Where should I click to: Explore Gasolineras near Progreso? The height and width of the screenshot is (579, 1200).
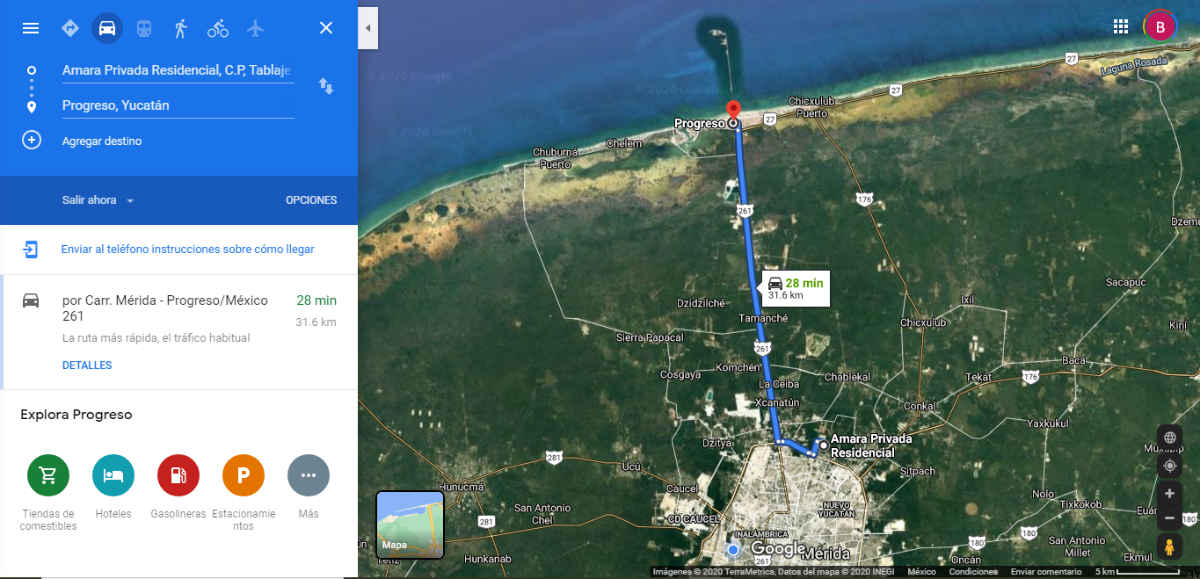pos(178,476)
